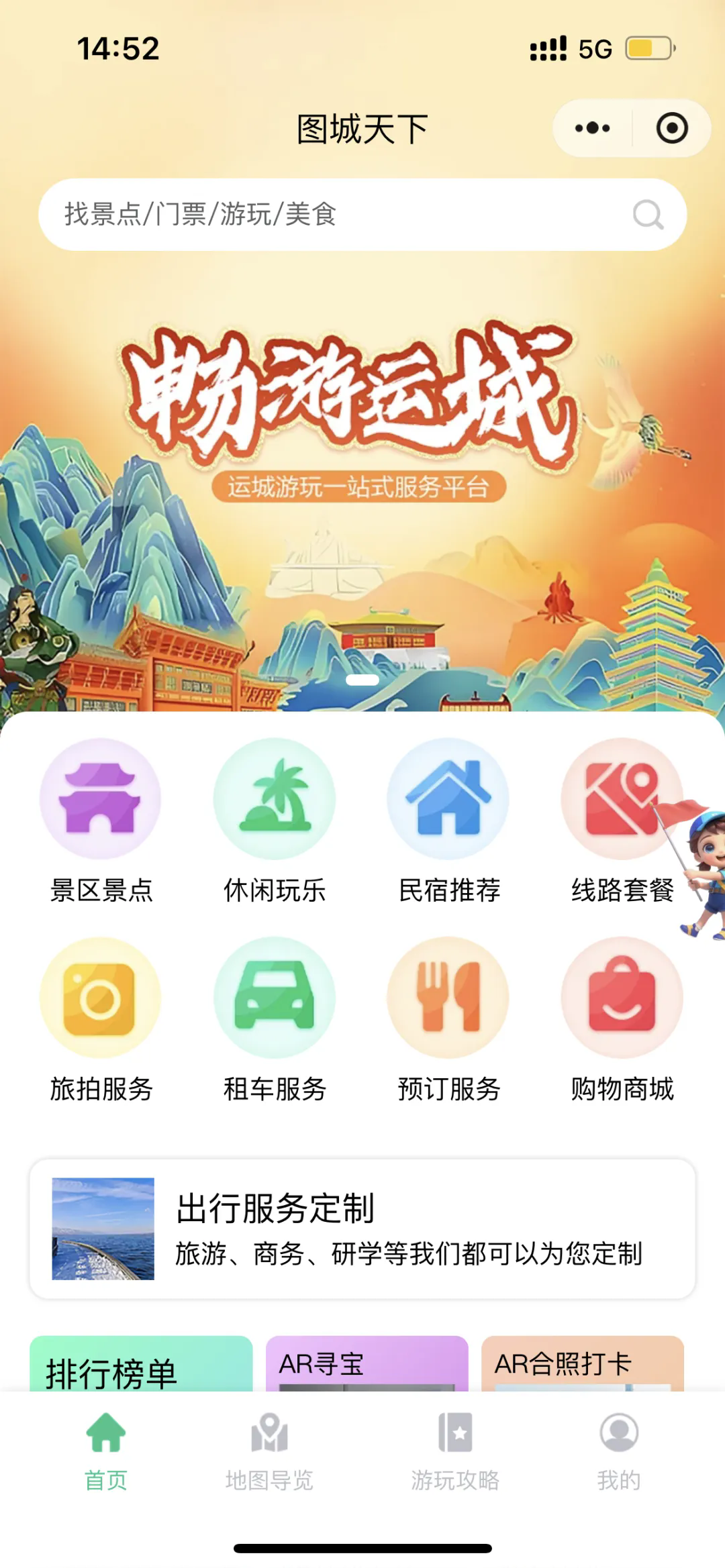
Task: Open the mini program more options menu
Action: point(593,128)
